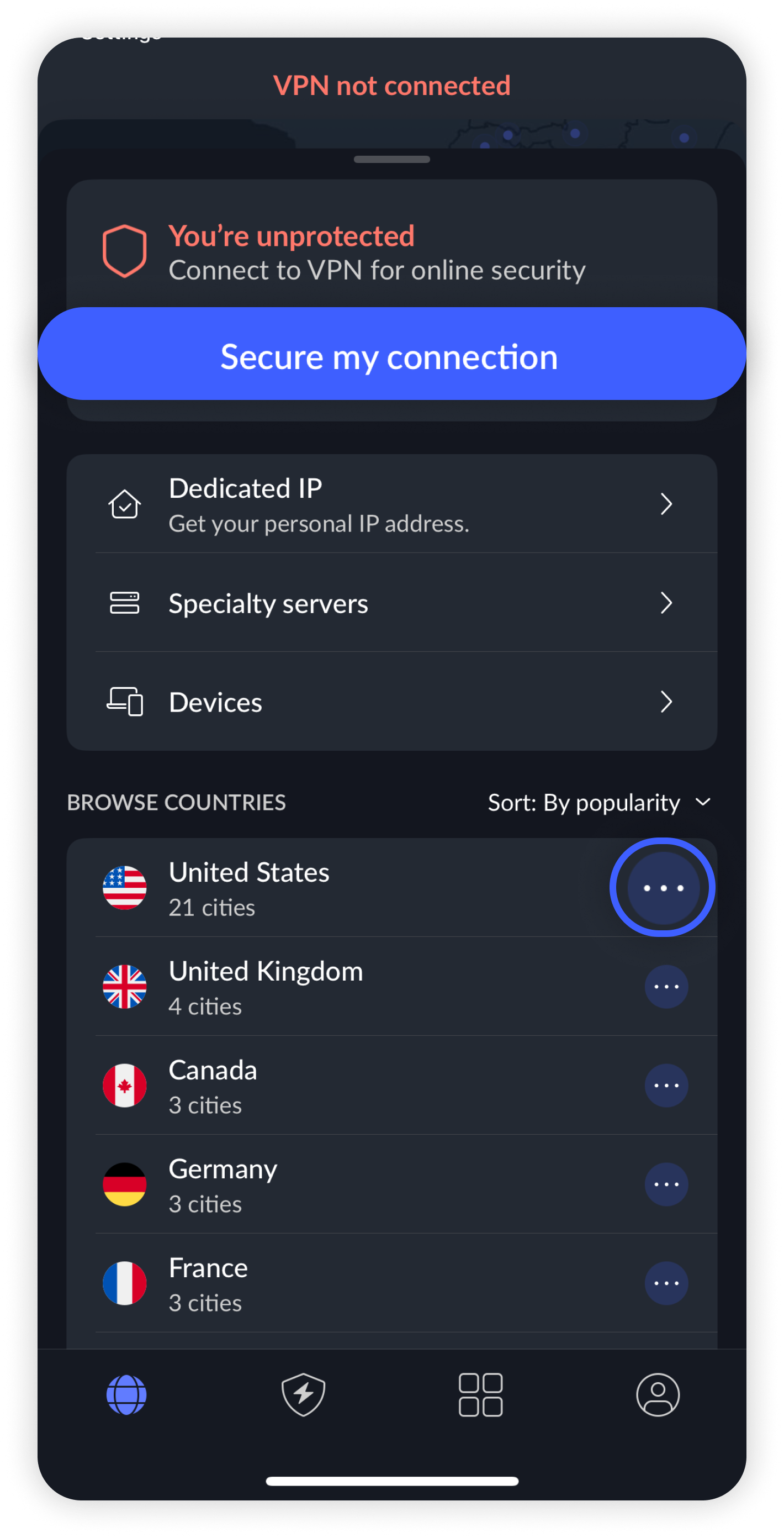This screenshot has height=1538, width=784.
Task: Choose France in country list
Action: (x=298, y=1284)
